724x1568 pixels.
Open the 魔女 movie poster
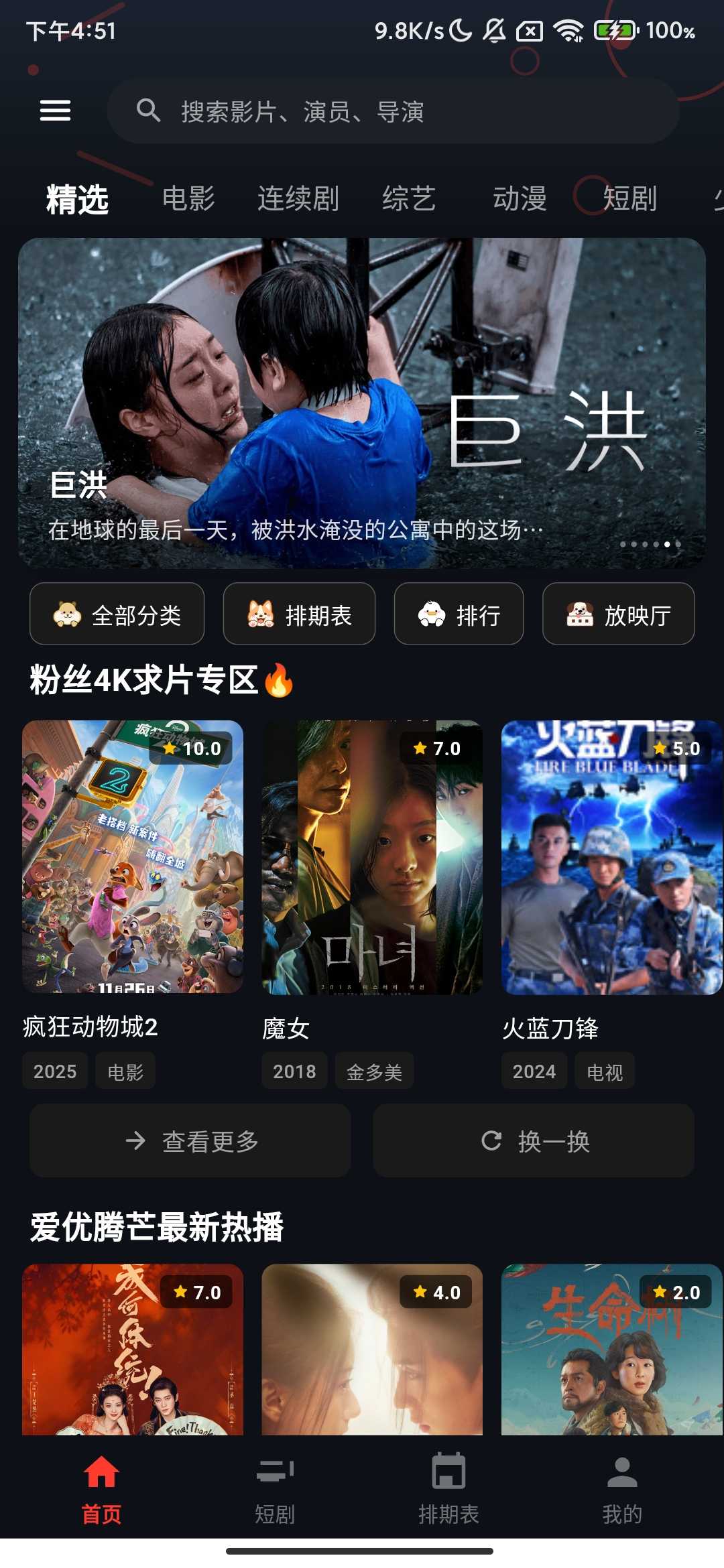pos(372,856)
